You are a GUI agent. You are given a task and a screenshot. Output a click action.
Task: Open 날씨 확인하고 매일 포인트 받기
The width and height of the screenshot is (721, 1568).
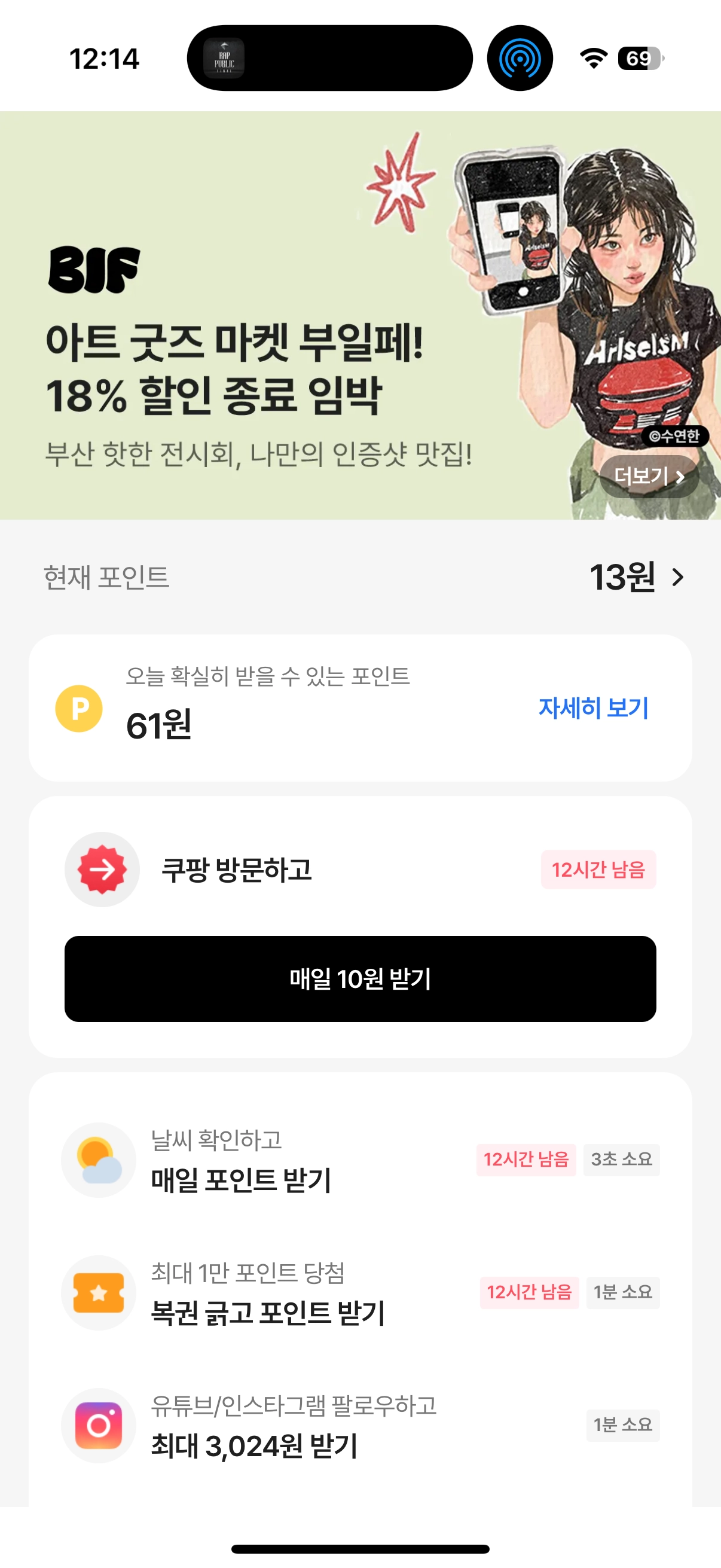click(360, 1160)
